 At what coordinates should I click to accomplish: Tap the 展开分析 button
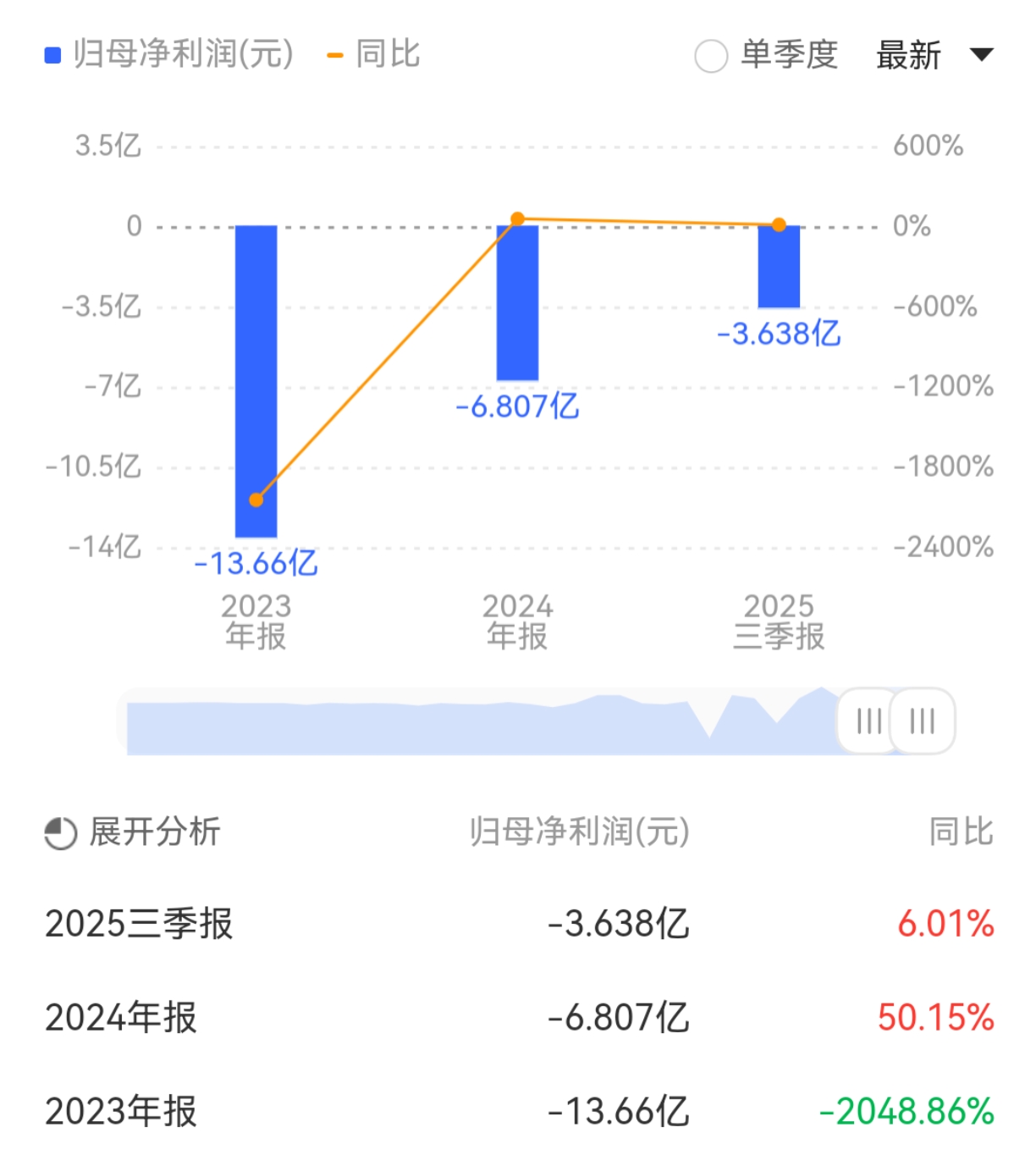click(x=133, y=832)
